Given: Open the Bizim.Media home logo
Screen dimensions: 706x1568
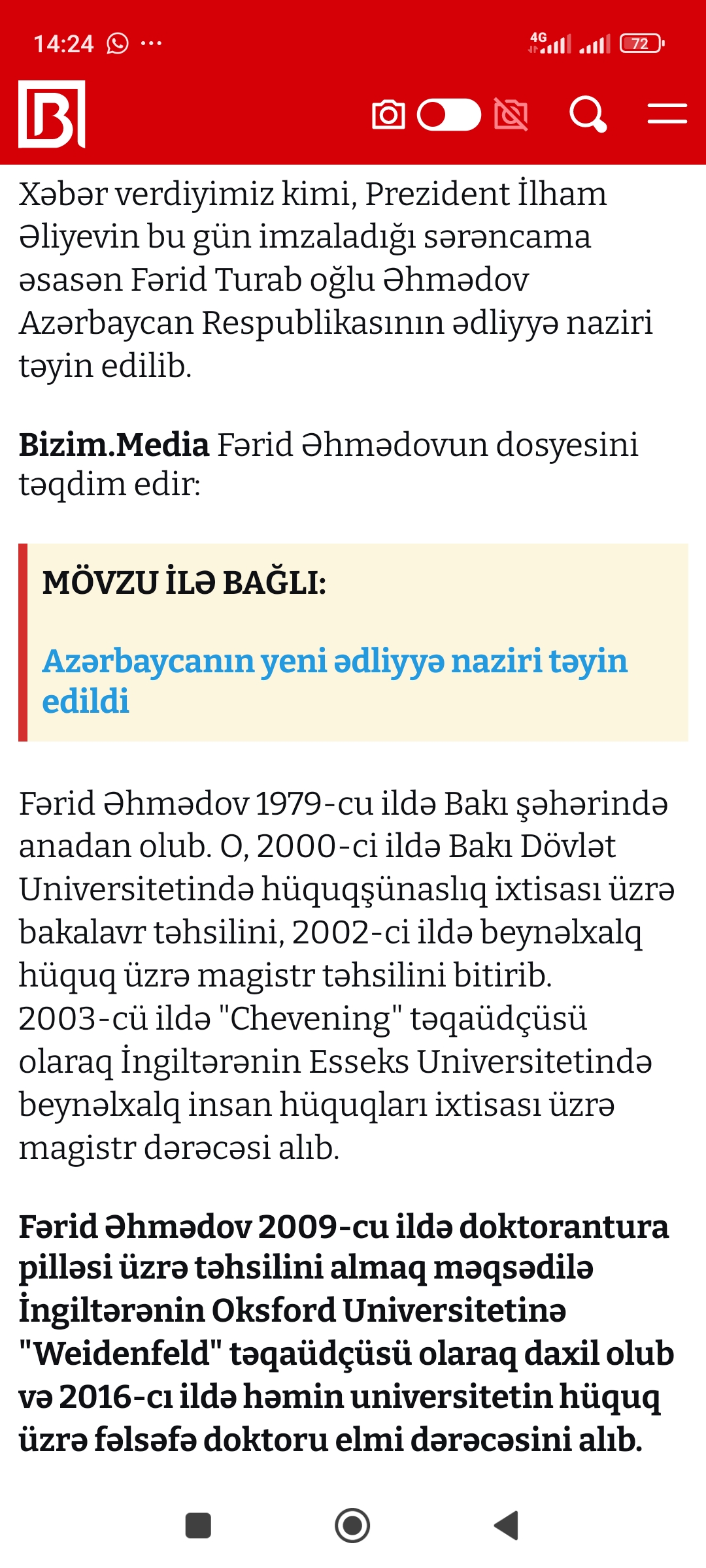Looking at the screenshot, I should tap(52, 114).
